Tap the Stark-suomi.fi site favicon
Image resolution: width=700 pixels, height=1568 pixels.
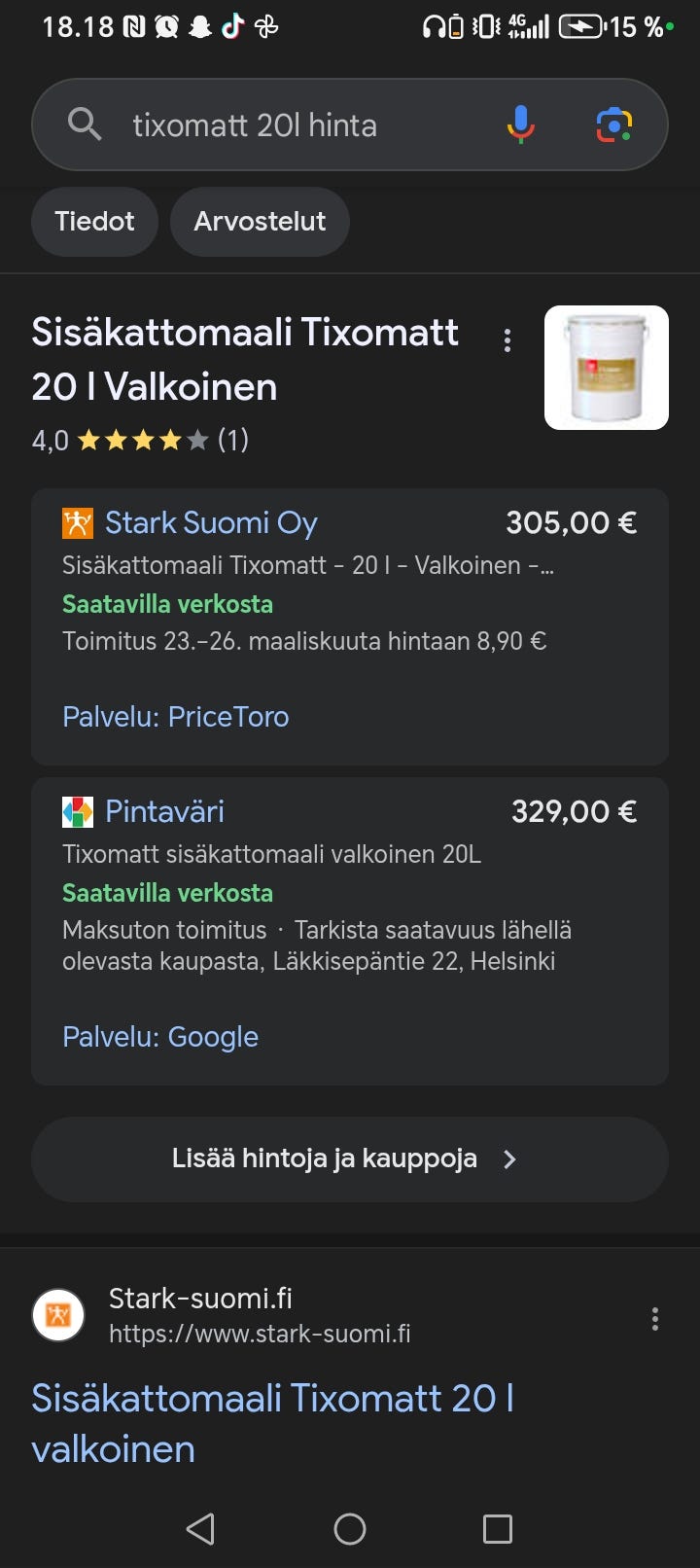58,1318
